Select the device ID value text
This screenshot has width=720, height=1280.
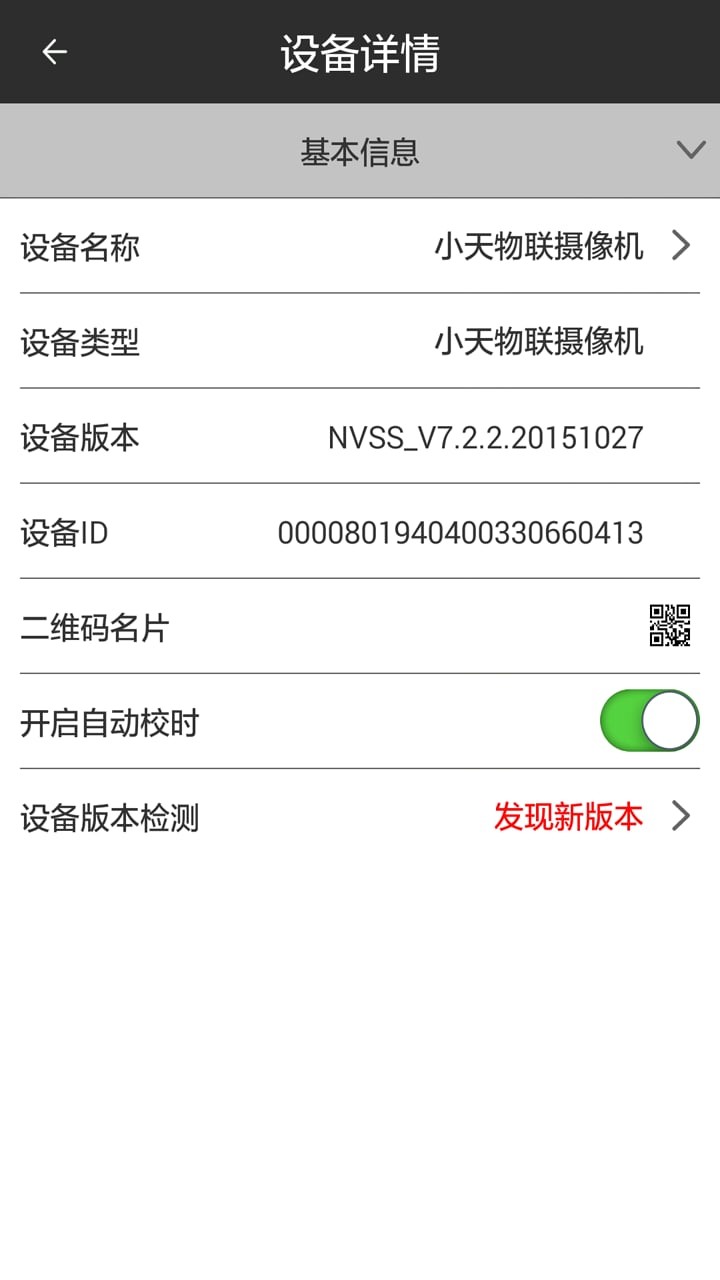tap(462, 532)
